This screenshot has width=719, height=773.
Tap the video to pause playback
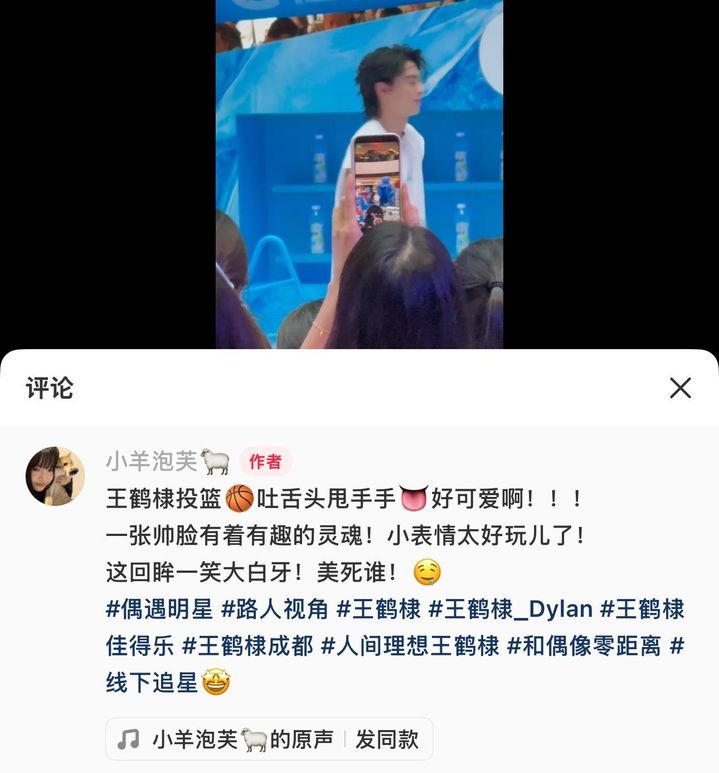pyautogui.click(x=359, y=175)
